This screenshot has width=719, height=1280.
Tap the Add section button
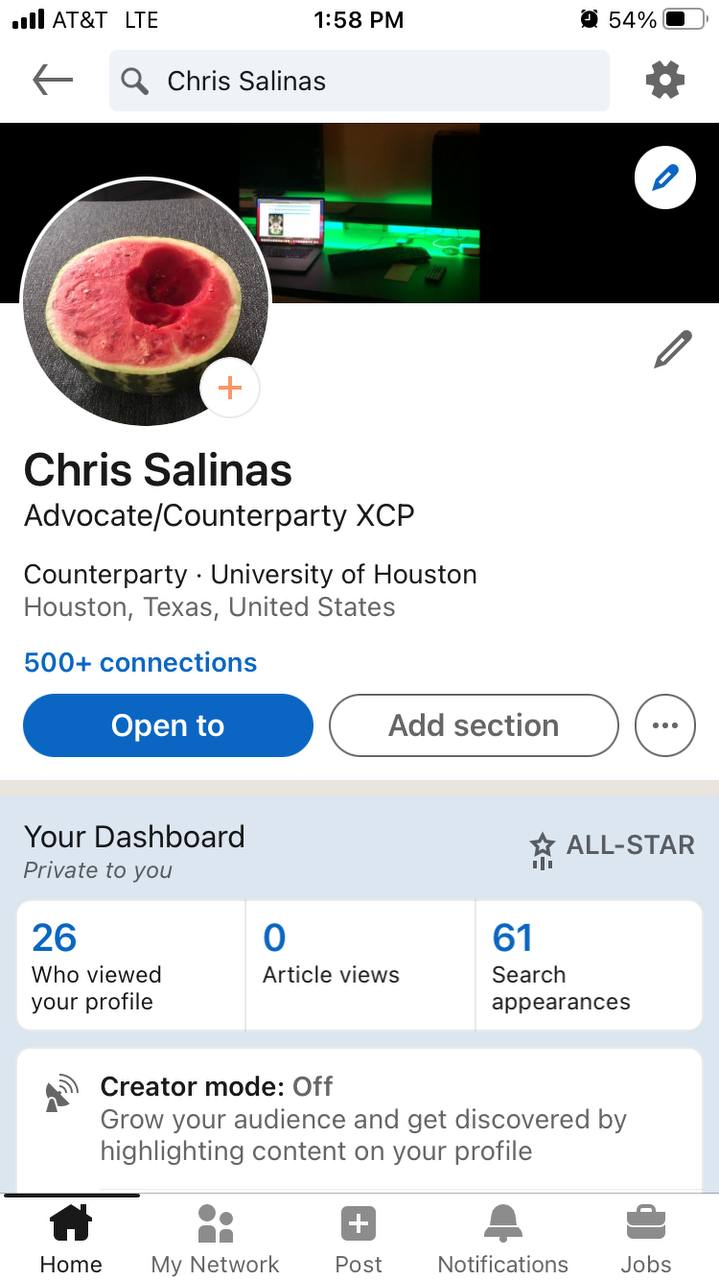474,725
